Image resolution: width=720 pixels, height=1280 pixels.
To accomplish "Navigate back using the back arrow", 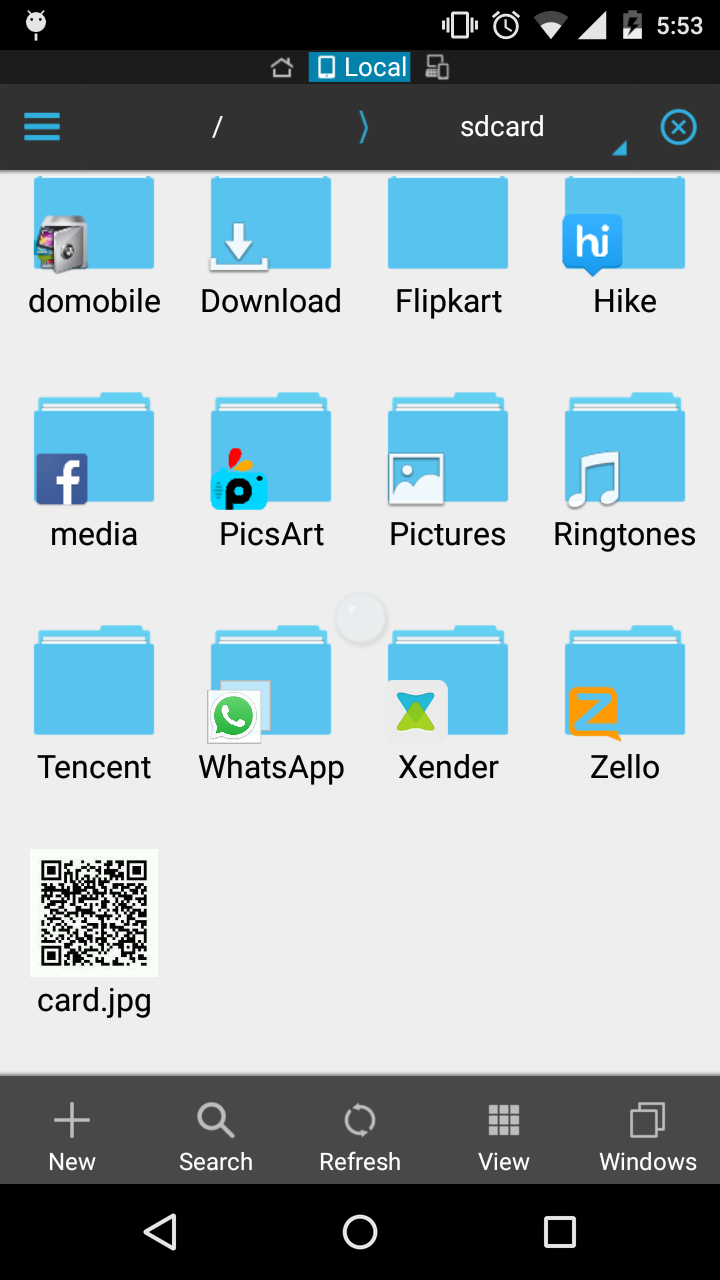I will (160, 1232).
